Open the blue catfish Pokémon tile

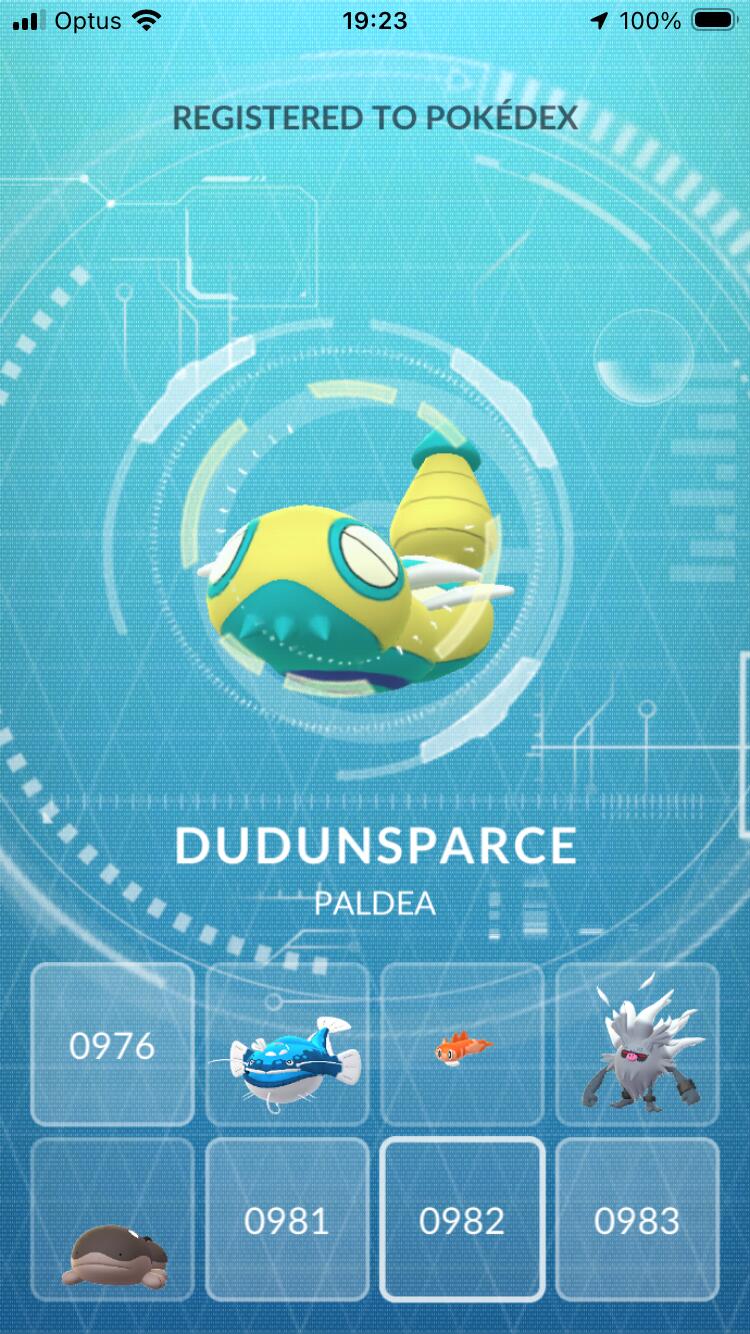pyautogui.click(x=287, y=1045)
